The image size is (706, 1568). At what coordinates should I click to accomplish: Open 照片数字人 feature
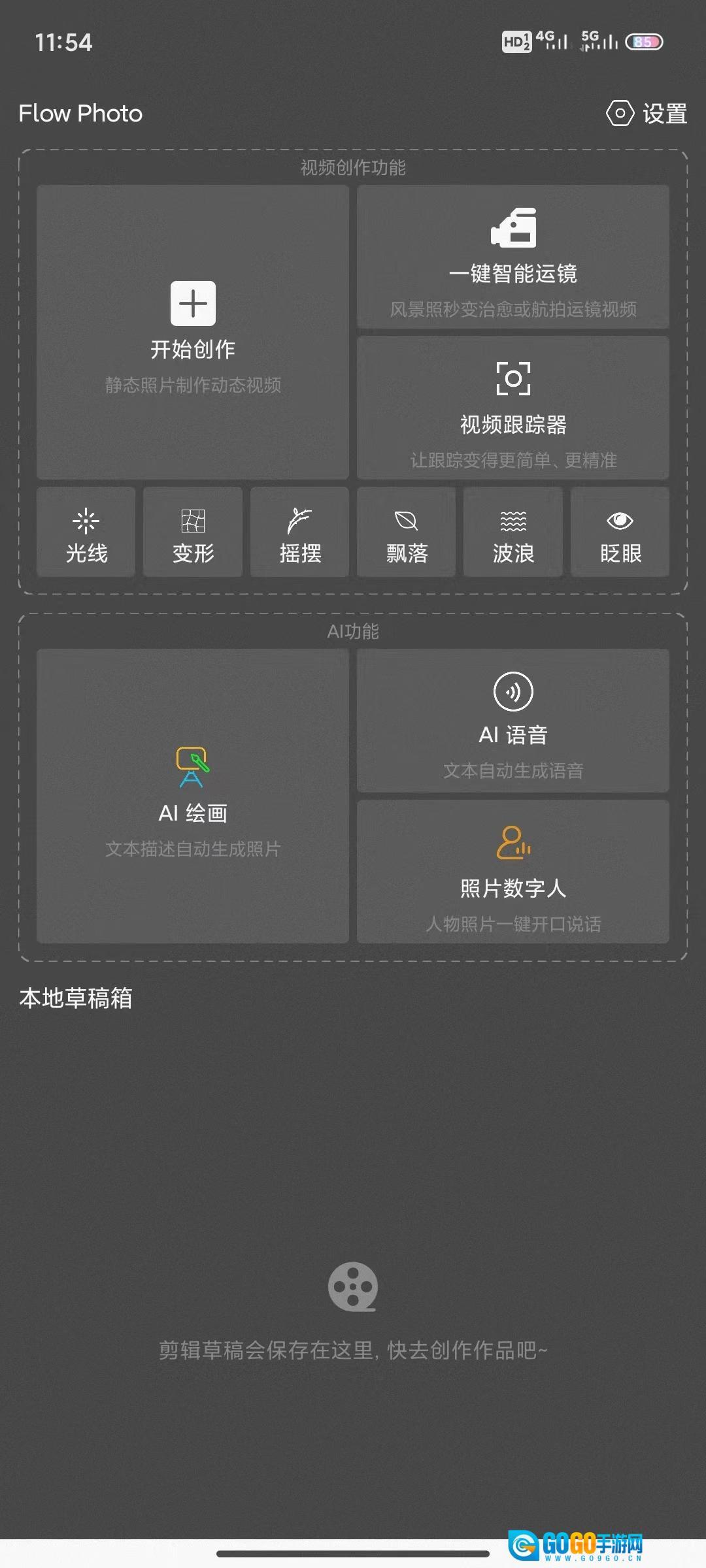(513, 872)
